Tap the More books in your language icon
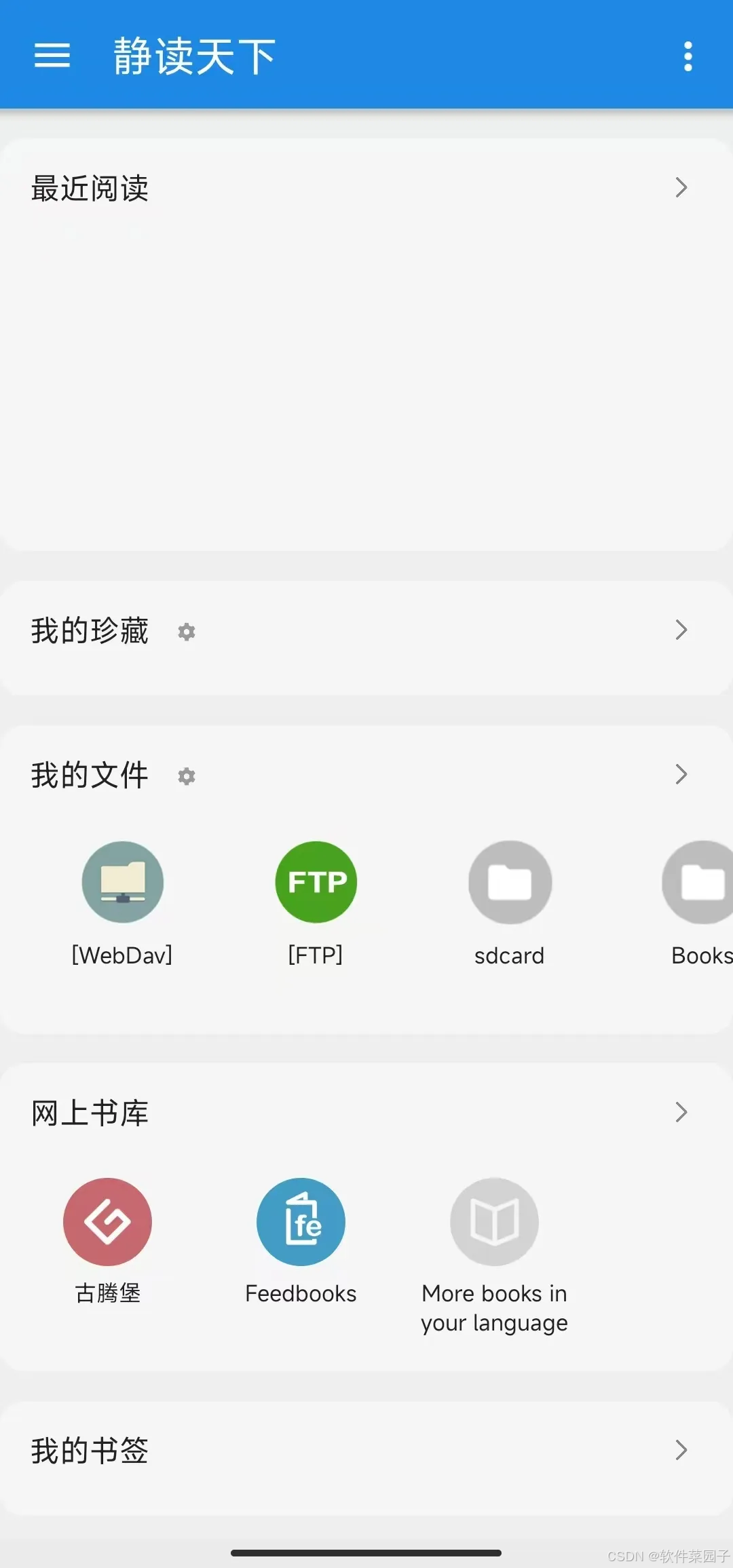Screen dimensions: 733x1568 [494, 1221]
